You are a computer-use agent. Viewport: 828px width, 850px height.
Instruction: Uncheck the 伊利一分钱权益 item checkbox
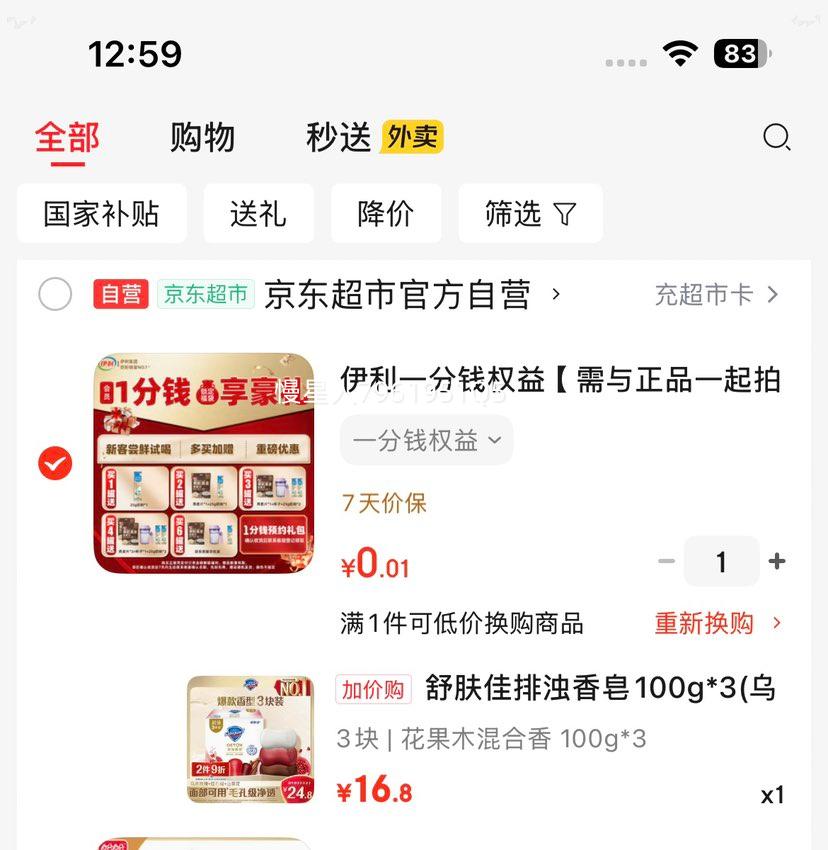(55, 463)
